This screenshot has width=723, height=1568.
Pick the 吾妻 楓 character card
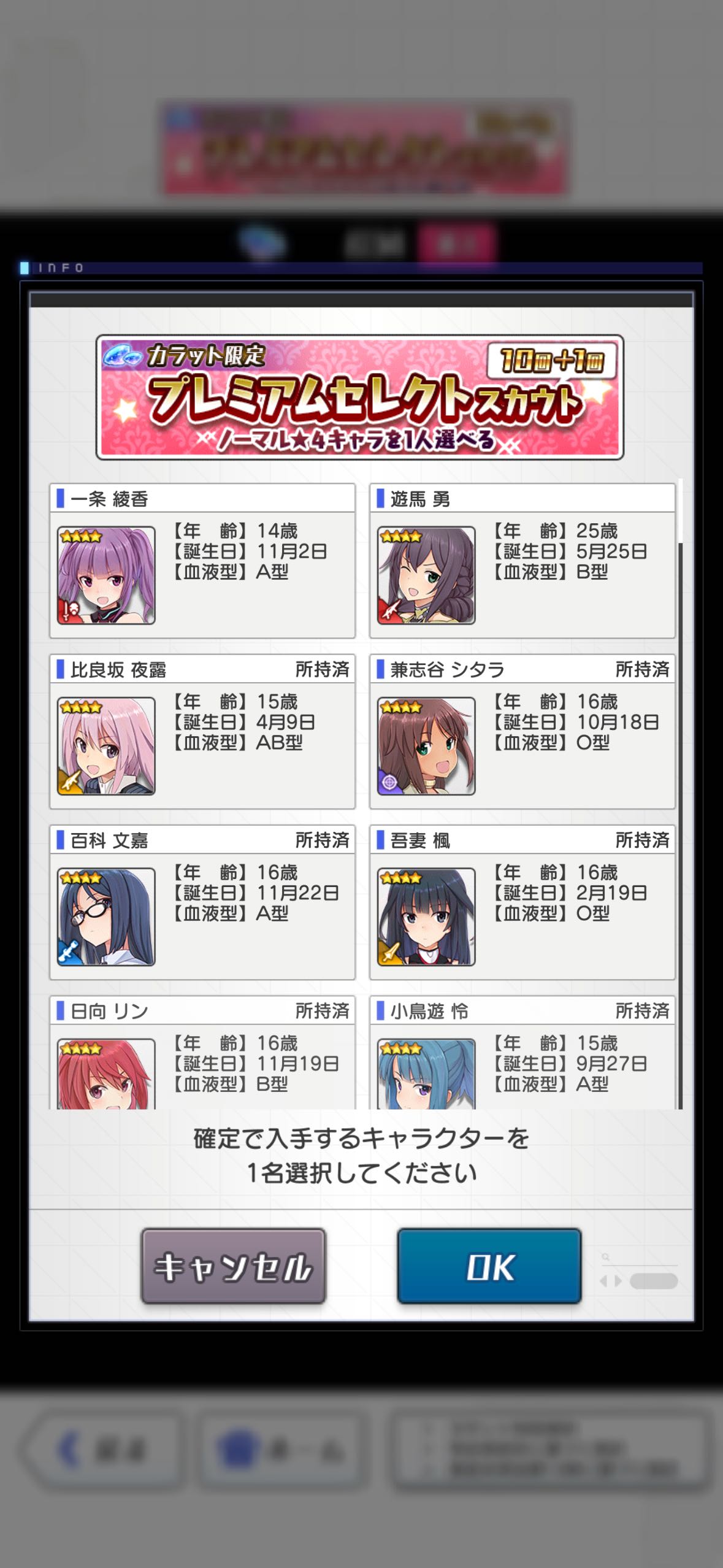[522, 902]
